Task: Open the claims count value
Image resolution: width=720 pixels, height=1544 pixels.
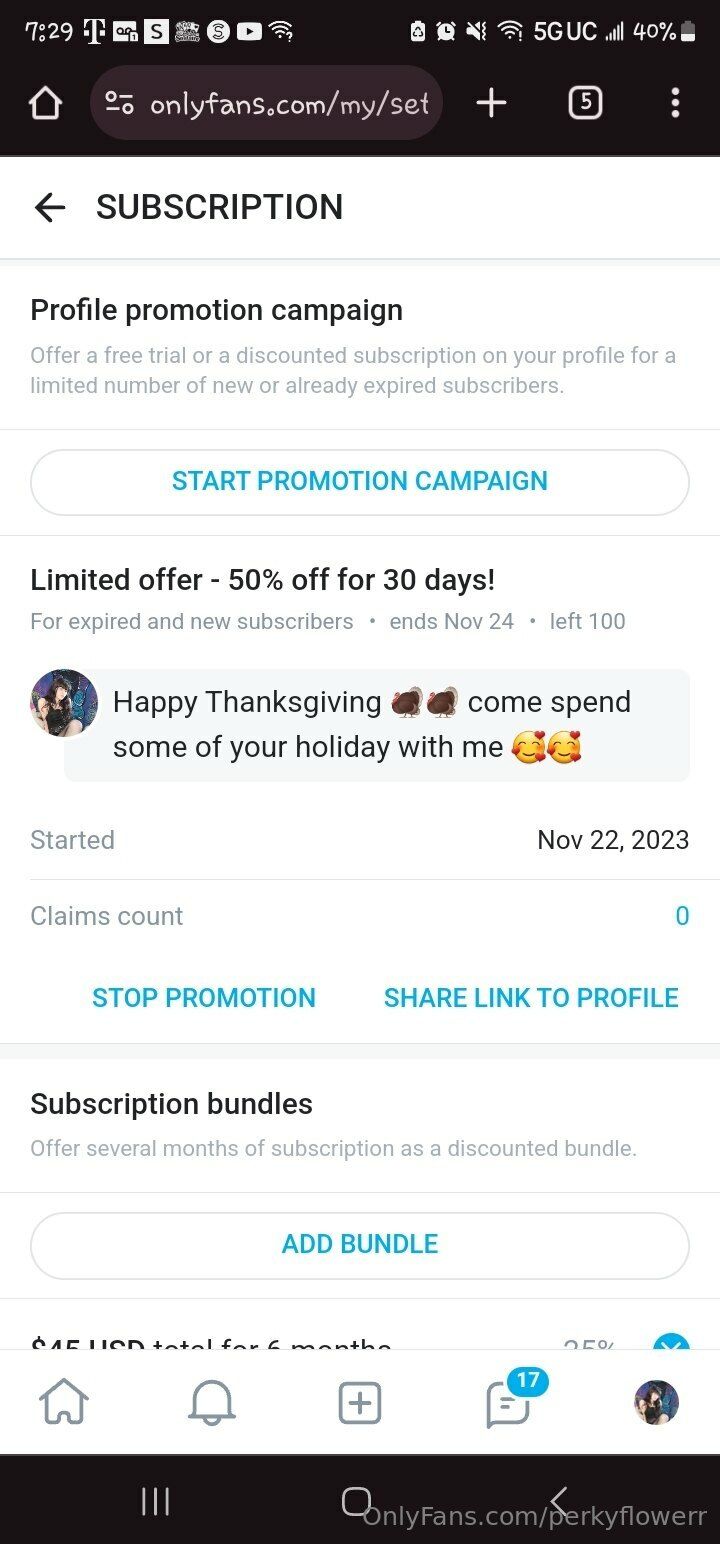Action: click(681, 916)
